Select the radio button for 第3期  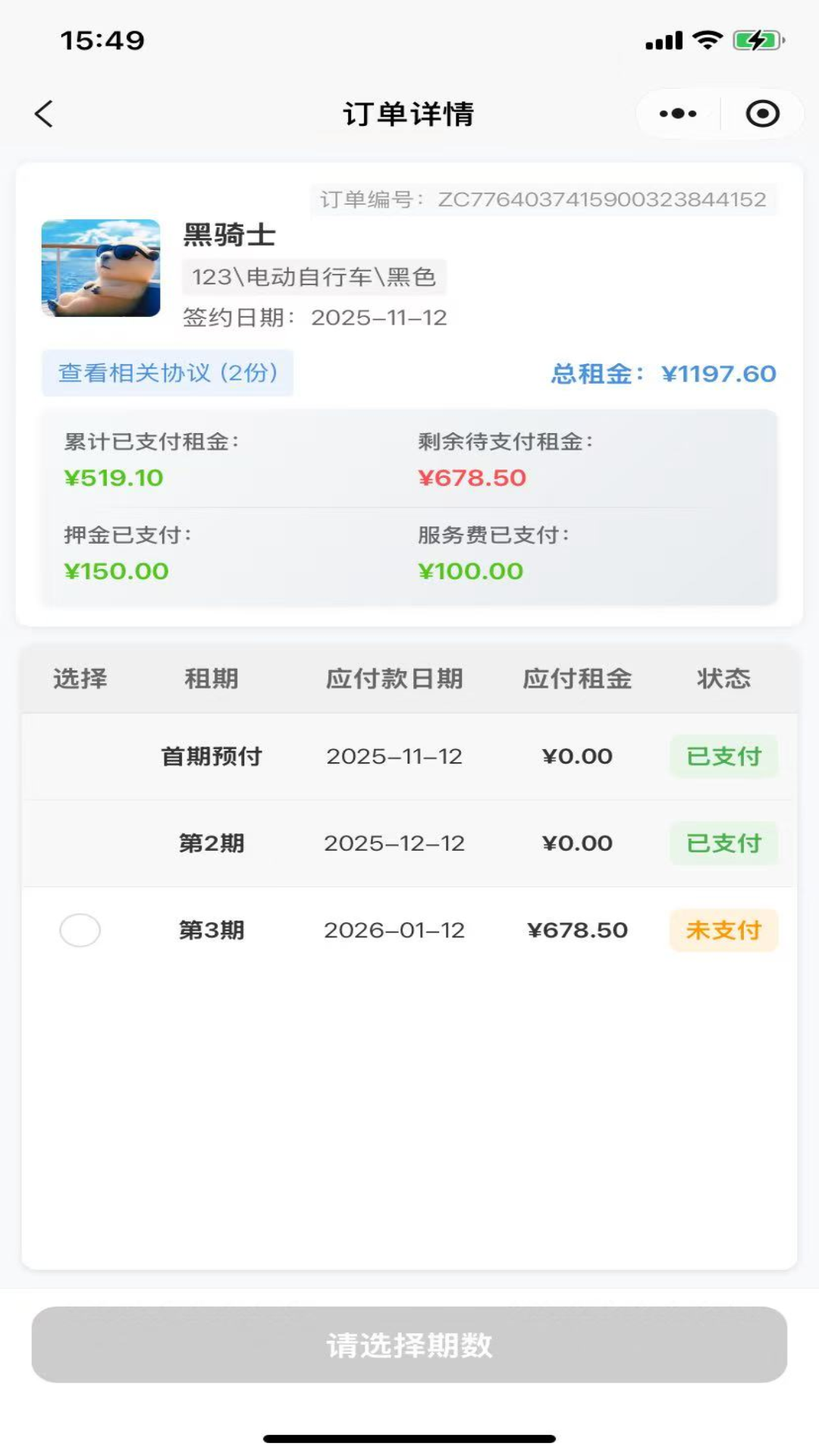80,930
